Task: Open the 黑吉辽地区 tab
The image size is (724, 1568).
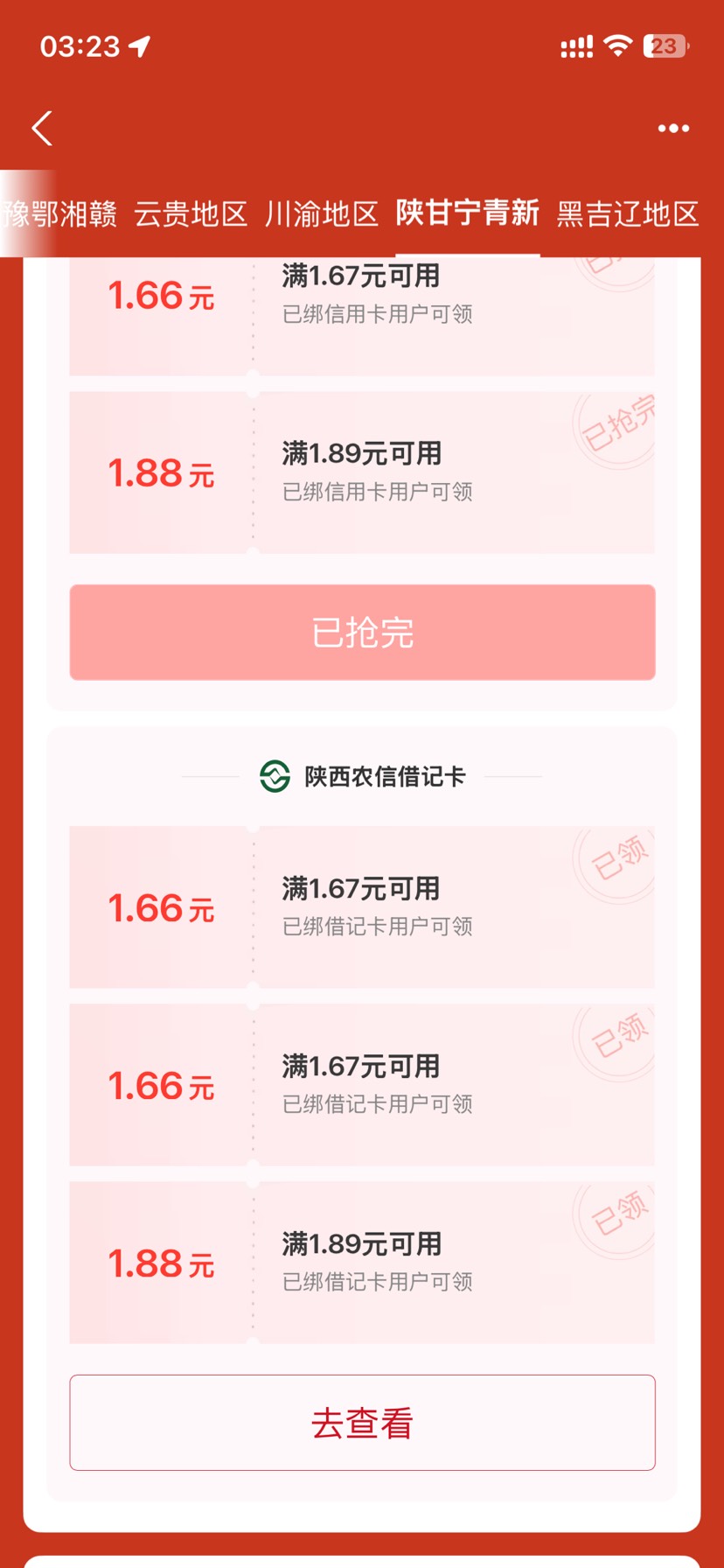Action: (x=628, y=213)
